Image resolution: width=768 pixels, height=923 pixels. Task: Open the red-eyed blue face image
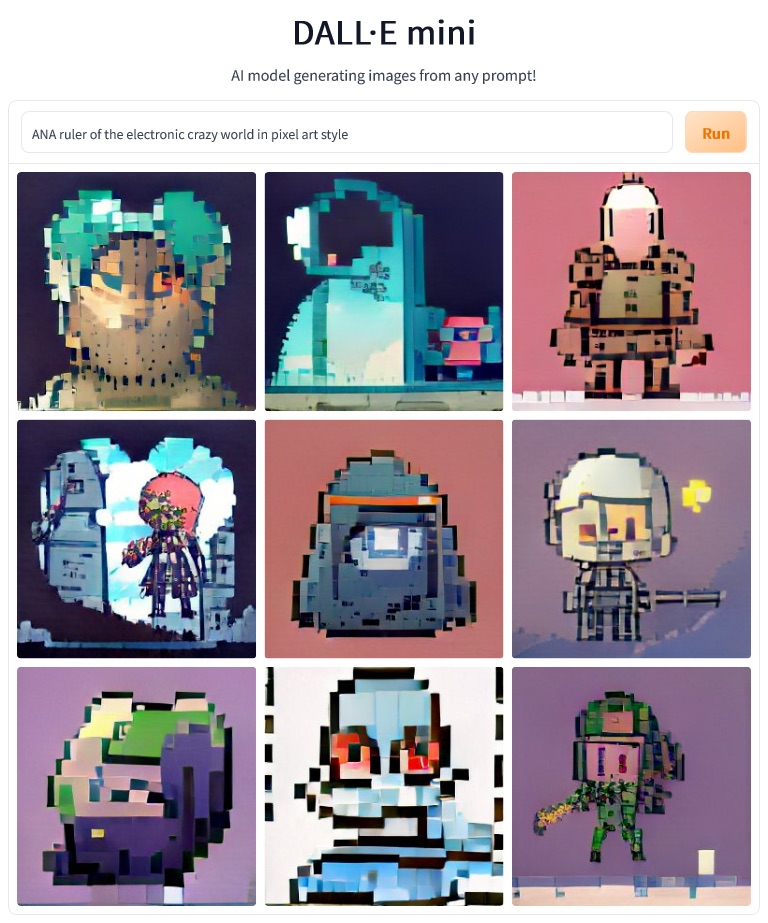click(x=384, y=786)
